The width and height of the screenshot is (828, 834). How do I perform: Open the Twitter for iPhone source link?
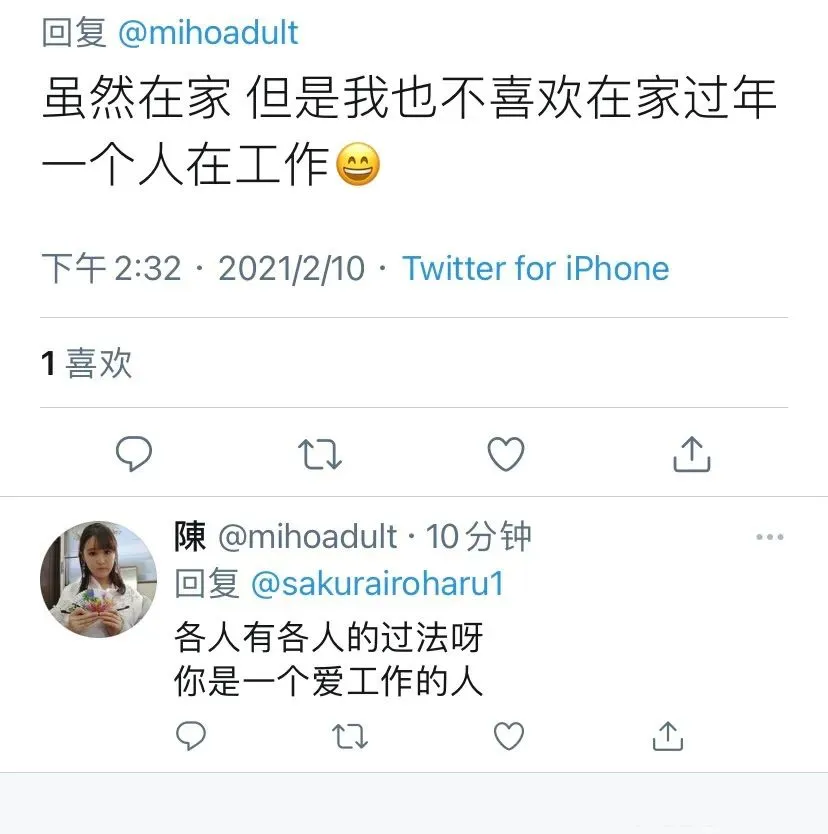[535, 268]
